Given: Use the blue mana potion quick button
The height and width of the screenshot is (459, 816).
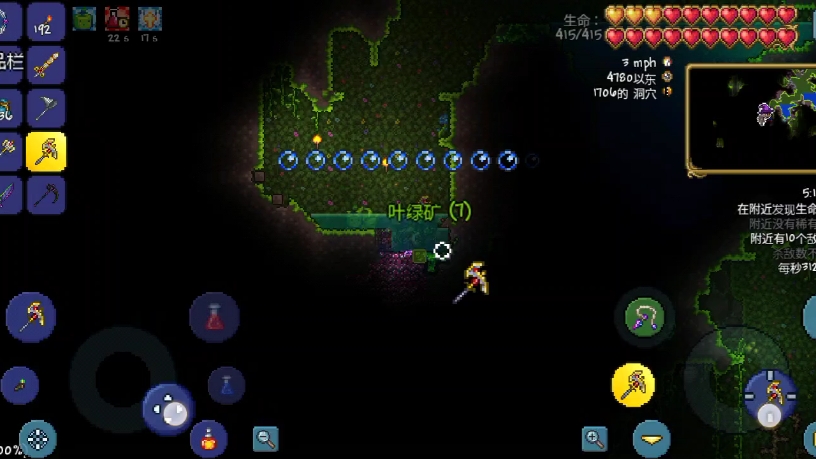Looking at the screenshot, I should pos(227,385).
